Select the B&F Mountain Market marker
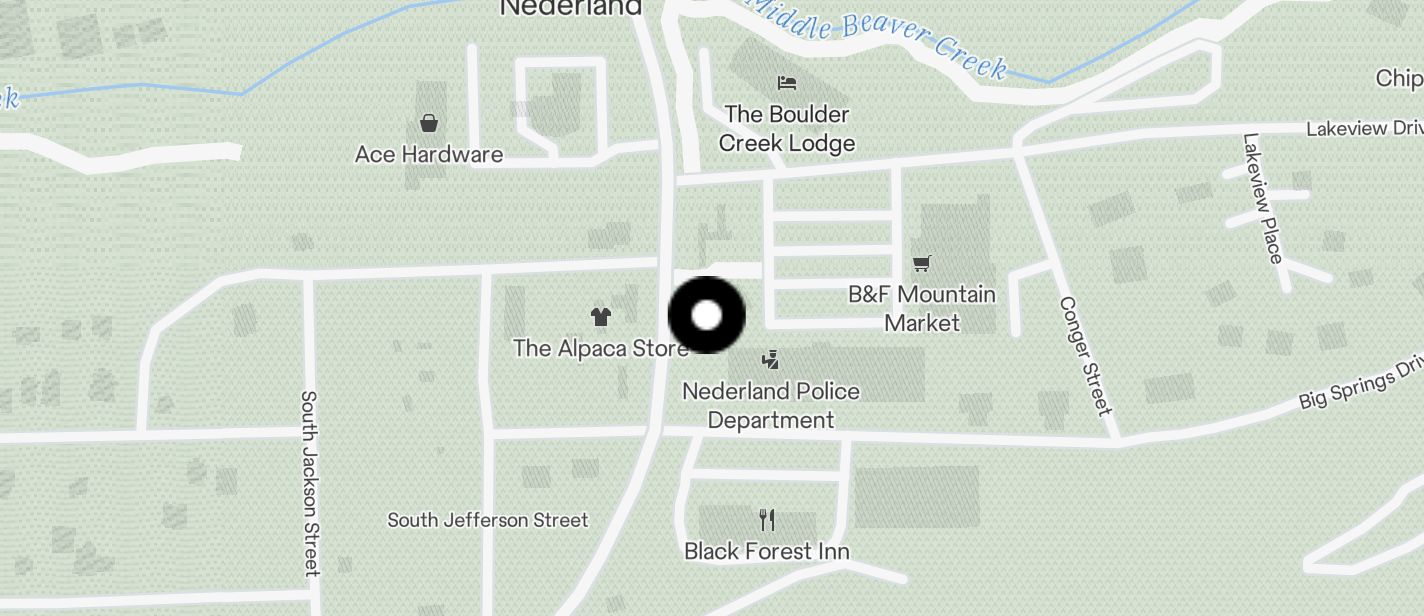This screenshot has height=616, width=1424. pos(921,264)
